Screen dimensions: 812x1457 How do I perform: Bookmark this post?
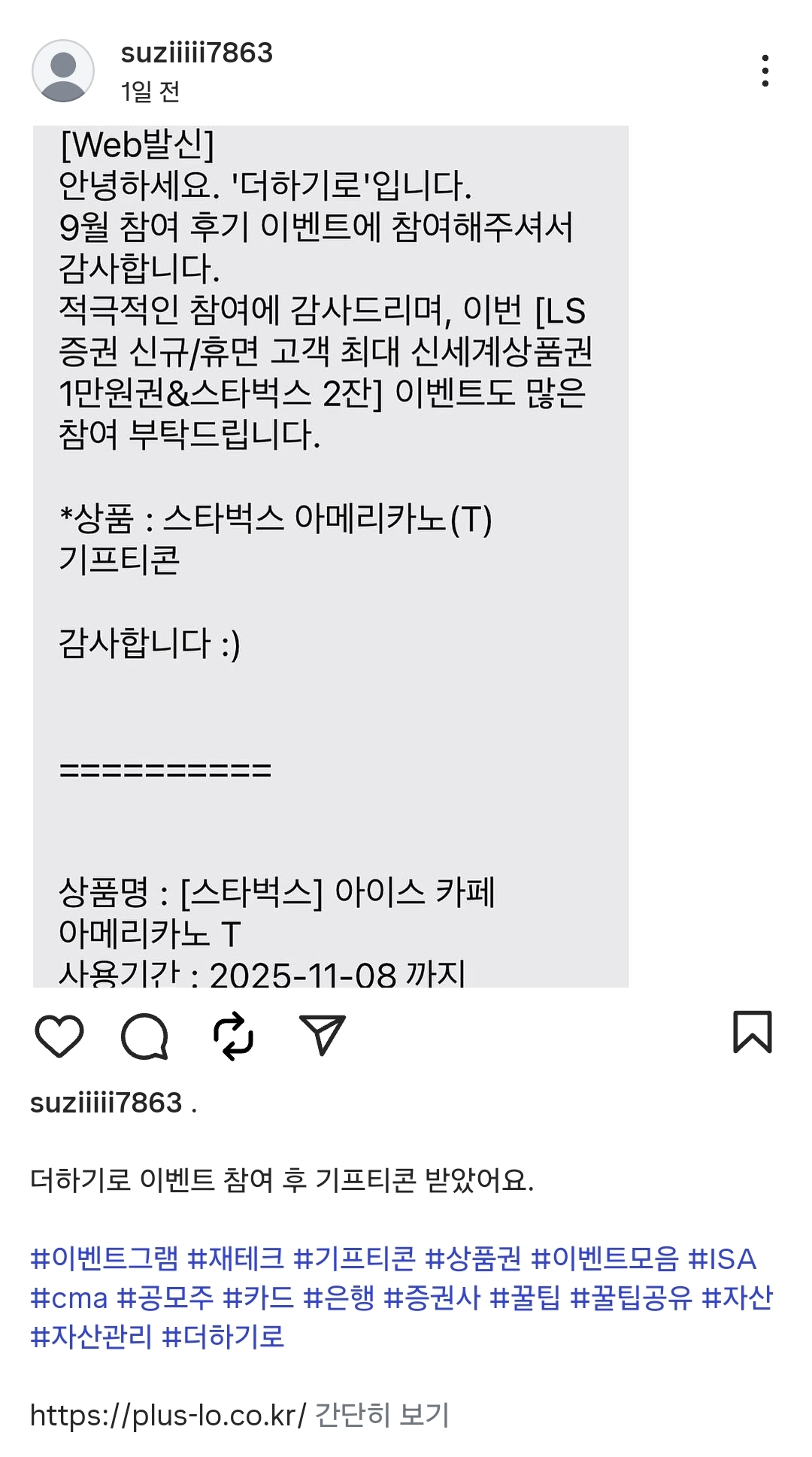[752, 1032]
